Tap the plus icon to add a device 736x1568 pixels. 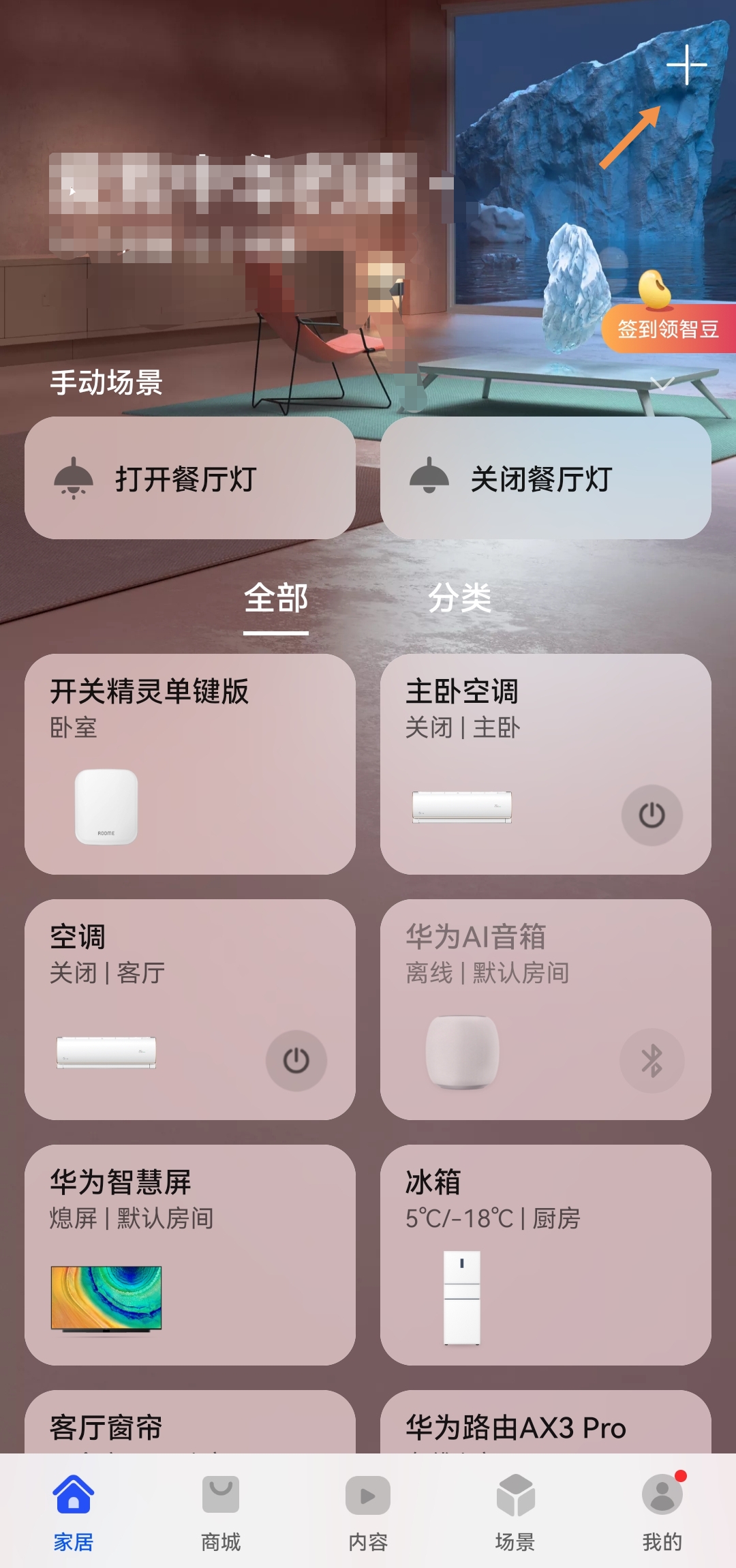pyautogui.click(x=688, y=65)
